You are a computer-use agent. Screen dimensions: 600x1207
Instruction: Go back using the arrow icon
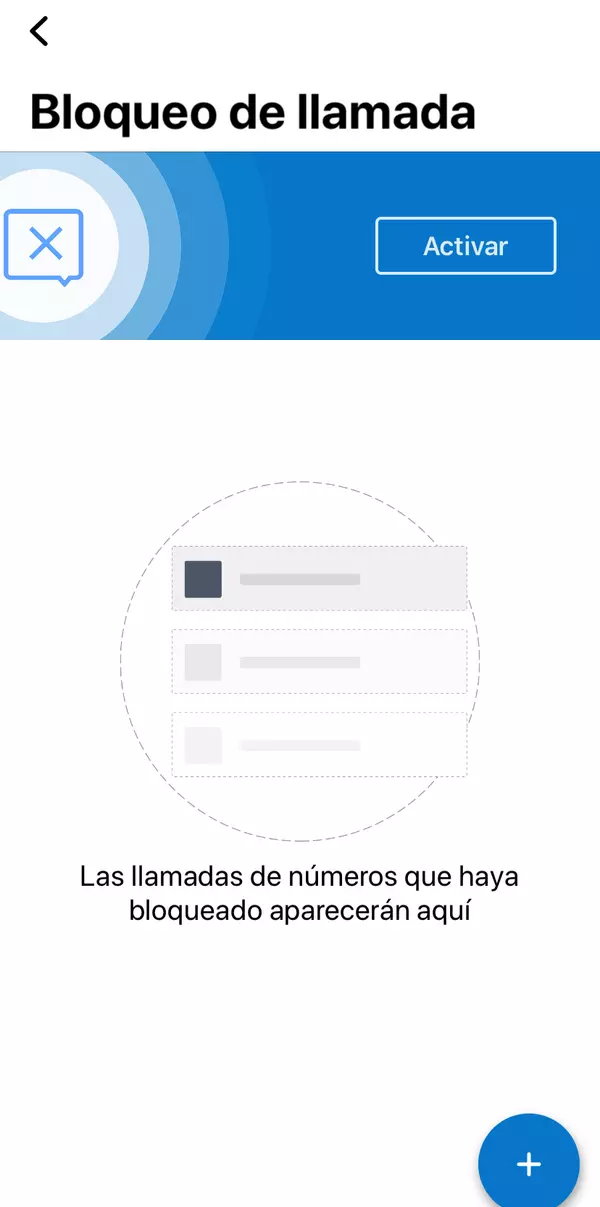click(39, 31)
